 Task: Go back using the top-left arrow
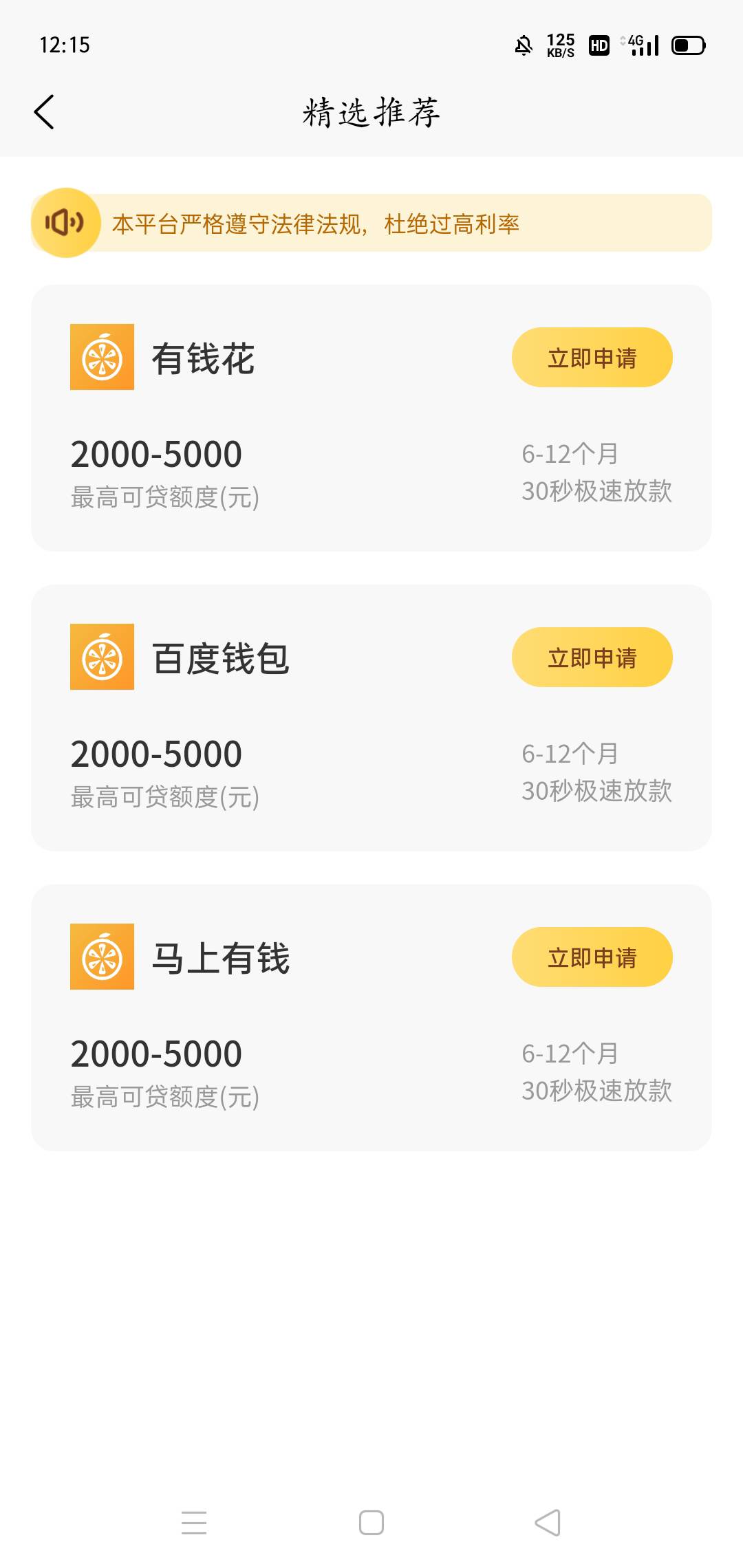point(44,112)
